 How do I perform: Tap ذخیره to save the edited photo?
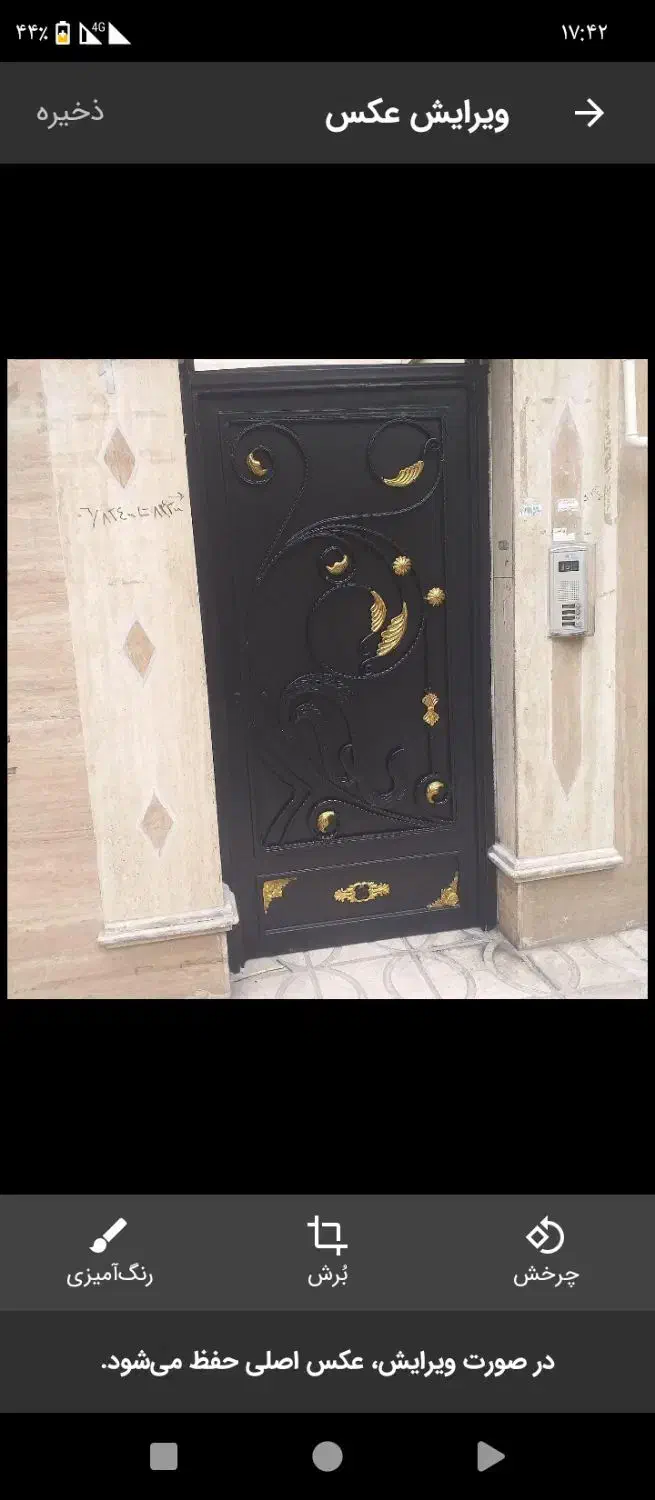[x=70, y=112]
